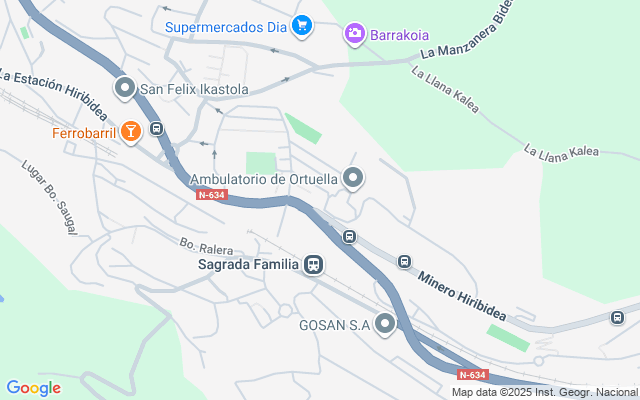Select the Barrakoia photo spot marker
This screenshot has width=640, height=400.
tap(355, 35)
